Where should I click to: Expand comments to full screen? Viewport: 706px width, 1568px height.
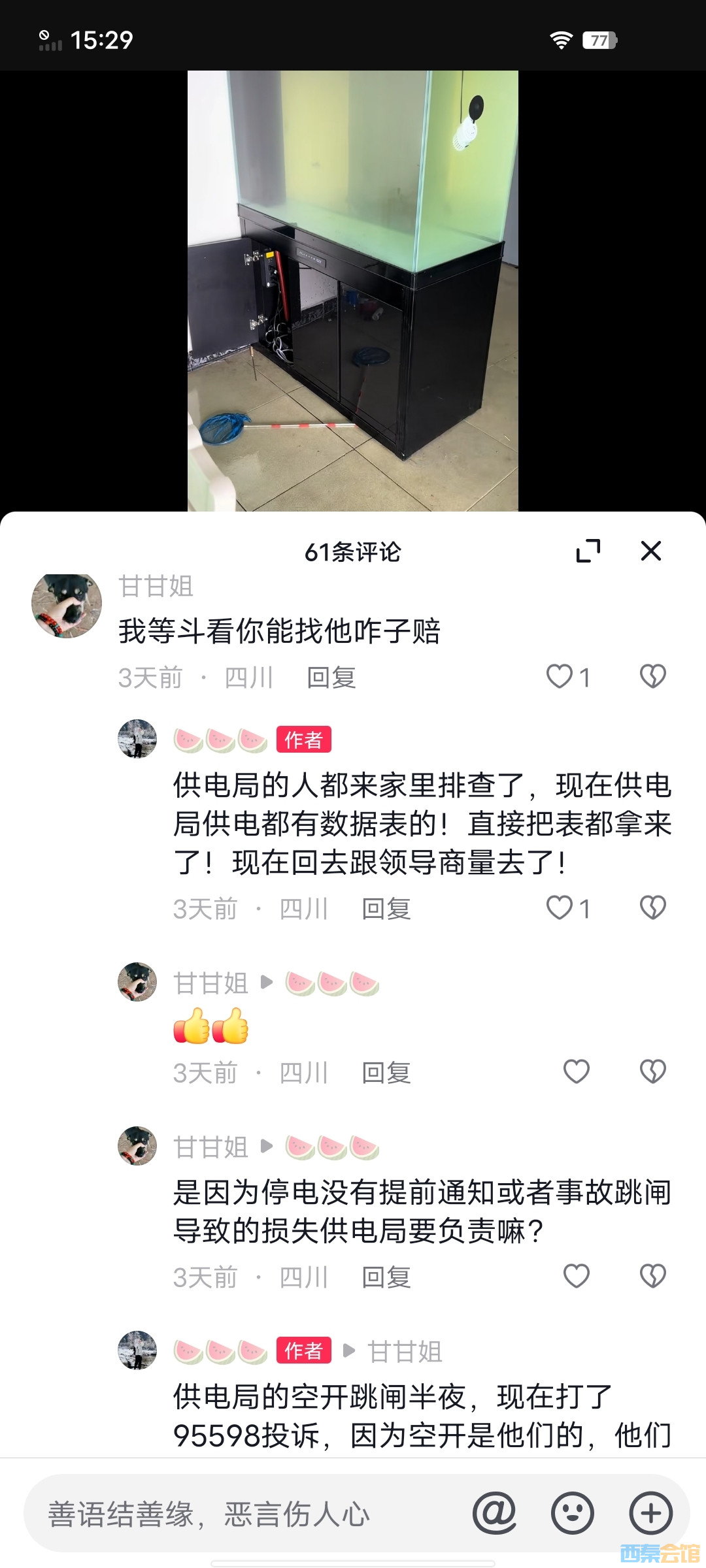coord(588,551)
